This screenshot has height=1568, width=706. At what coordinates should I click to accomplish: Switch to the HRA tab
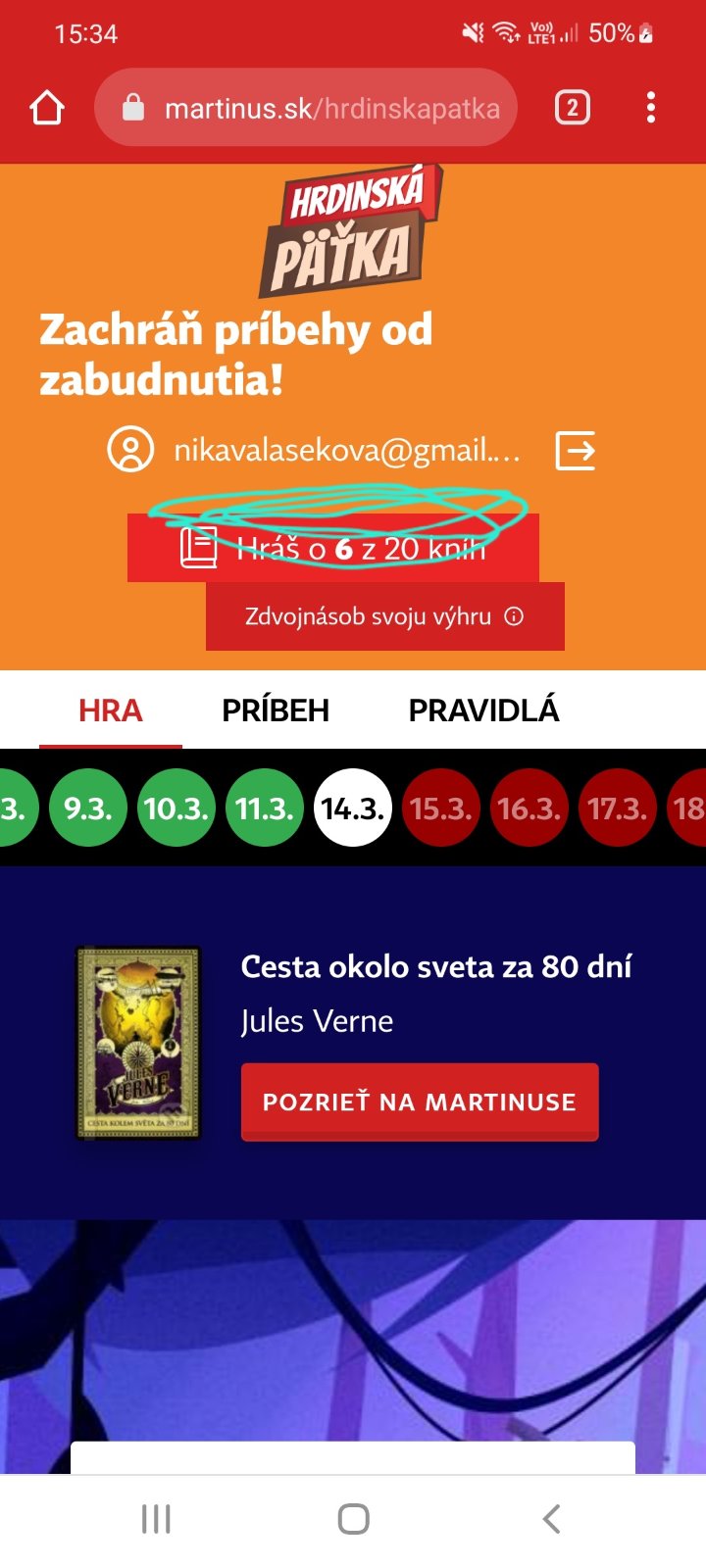(x=111, y=710)
